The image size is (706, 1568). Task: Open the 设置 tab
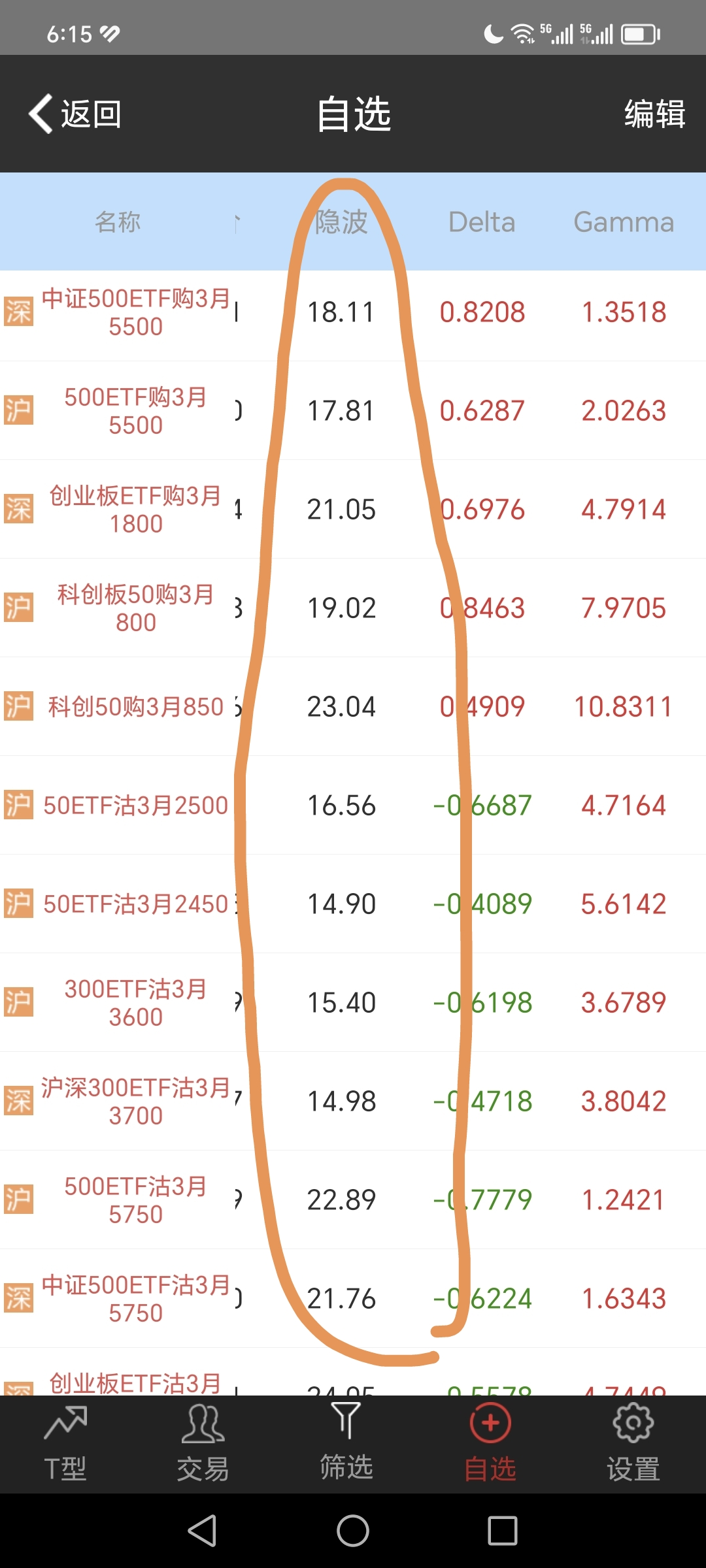633,1445
